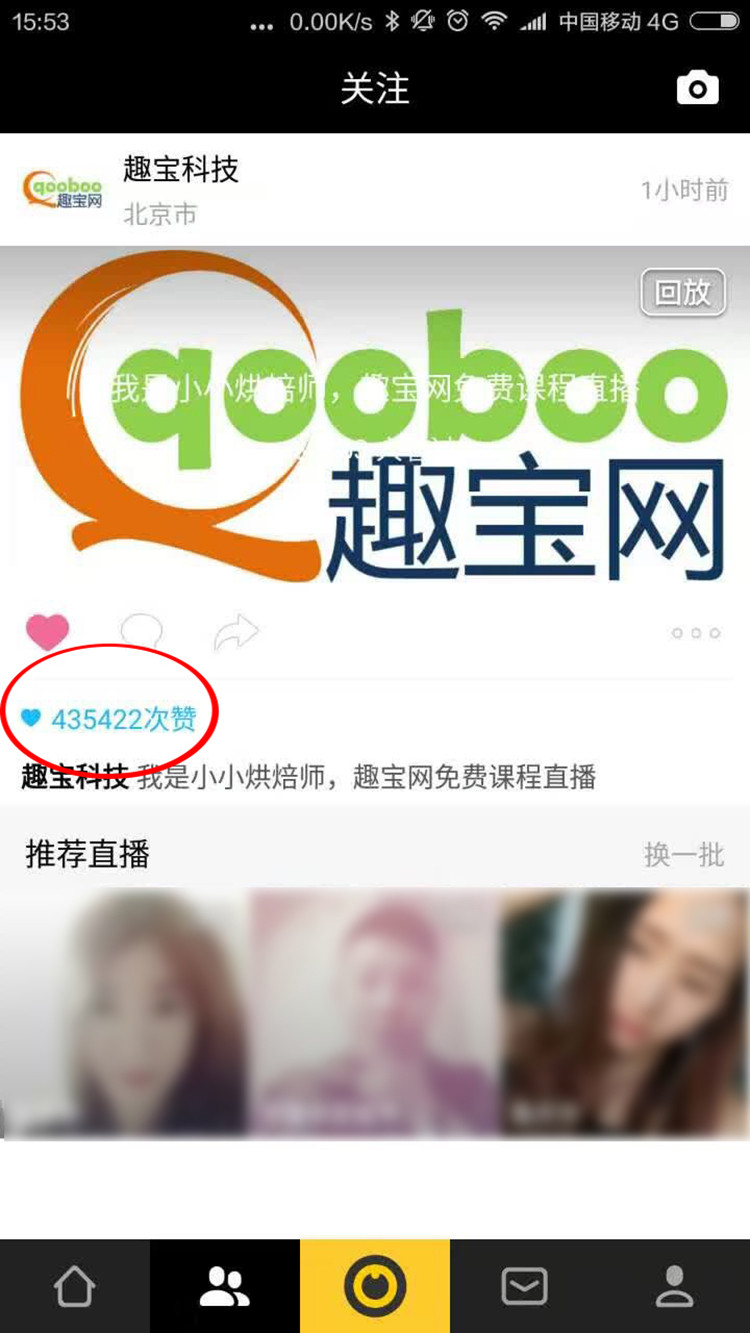The image size is (750, 1333).
Task: Start a live broadcast with center button
Action: pyautogui.click(x=375, y=1286)
